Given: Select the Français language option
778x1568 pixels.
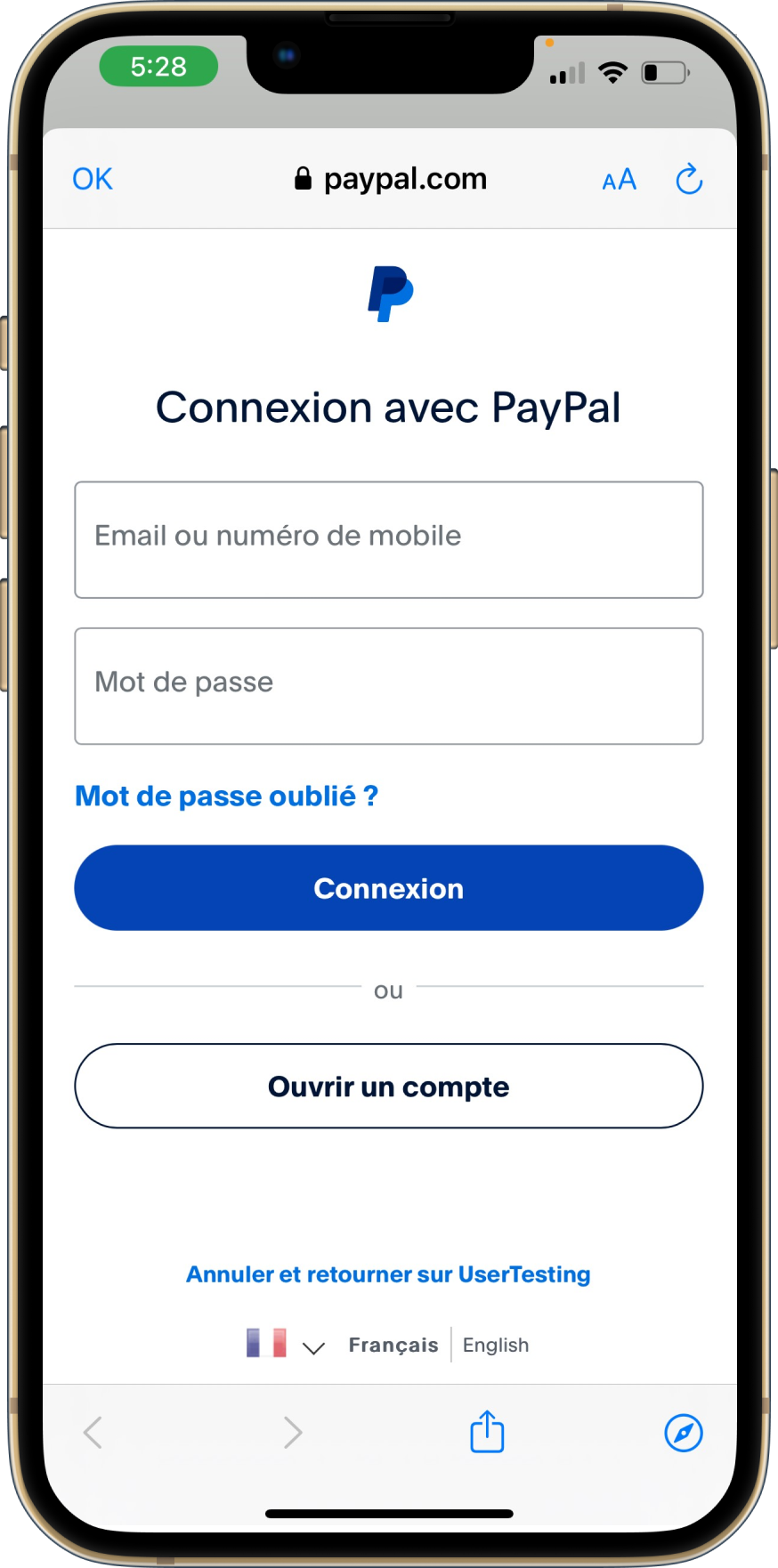Looking at the screenshot, I should pyautogui.click(x=393, y=1345).
